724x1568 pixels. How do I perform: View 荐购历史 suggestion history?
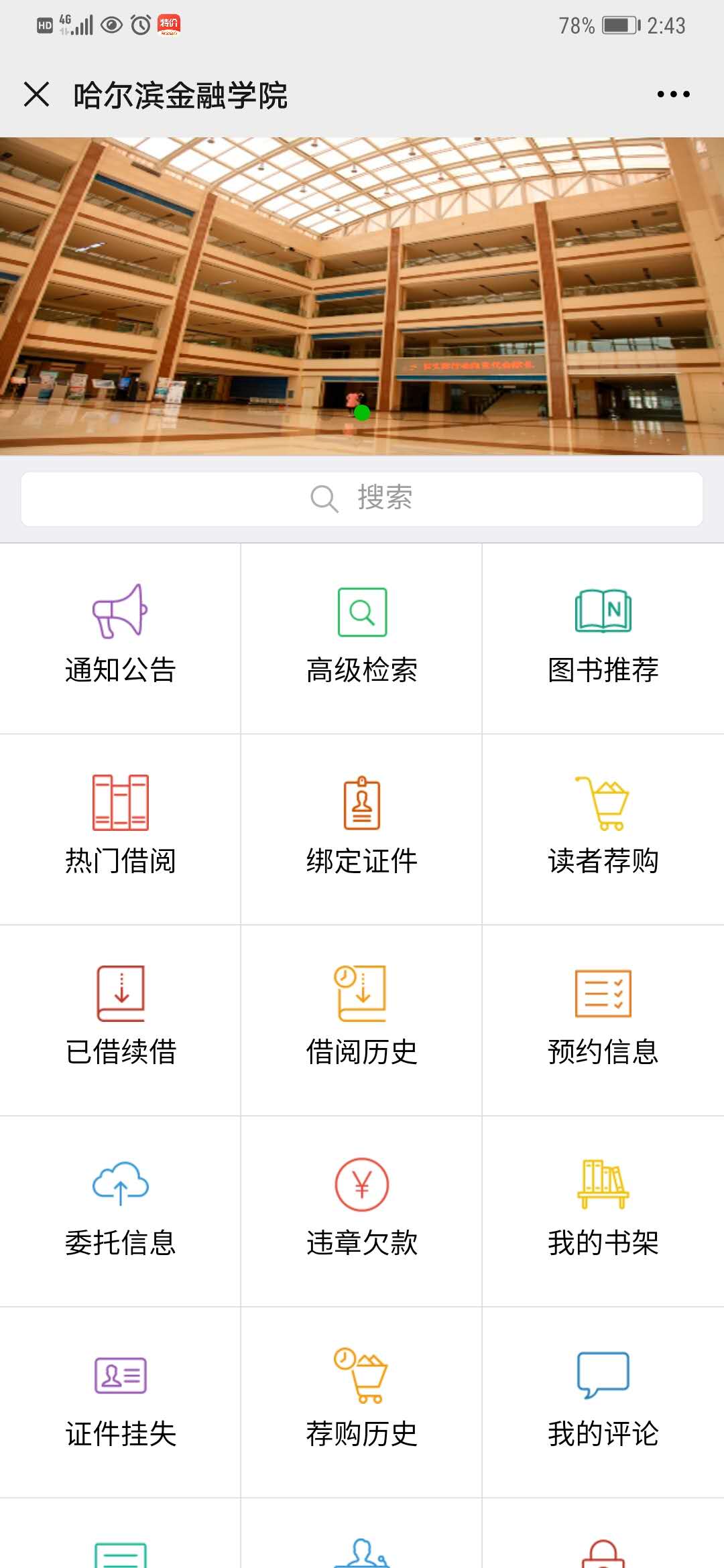(x=362, y=1400)
